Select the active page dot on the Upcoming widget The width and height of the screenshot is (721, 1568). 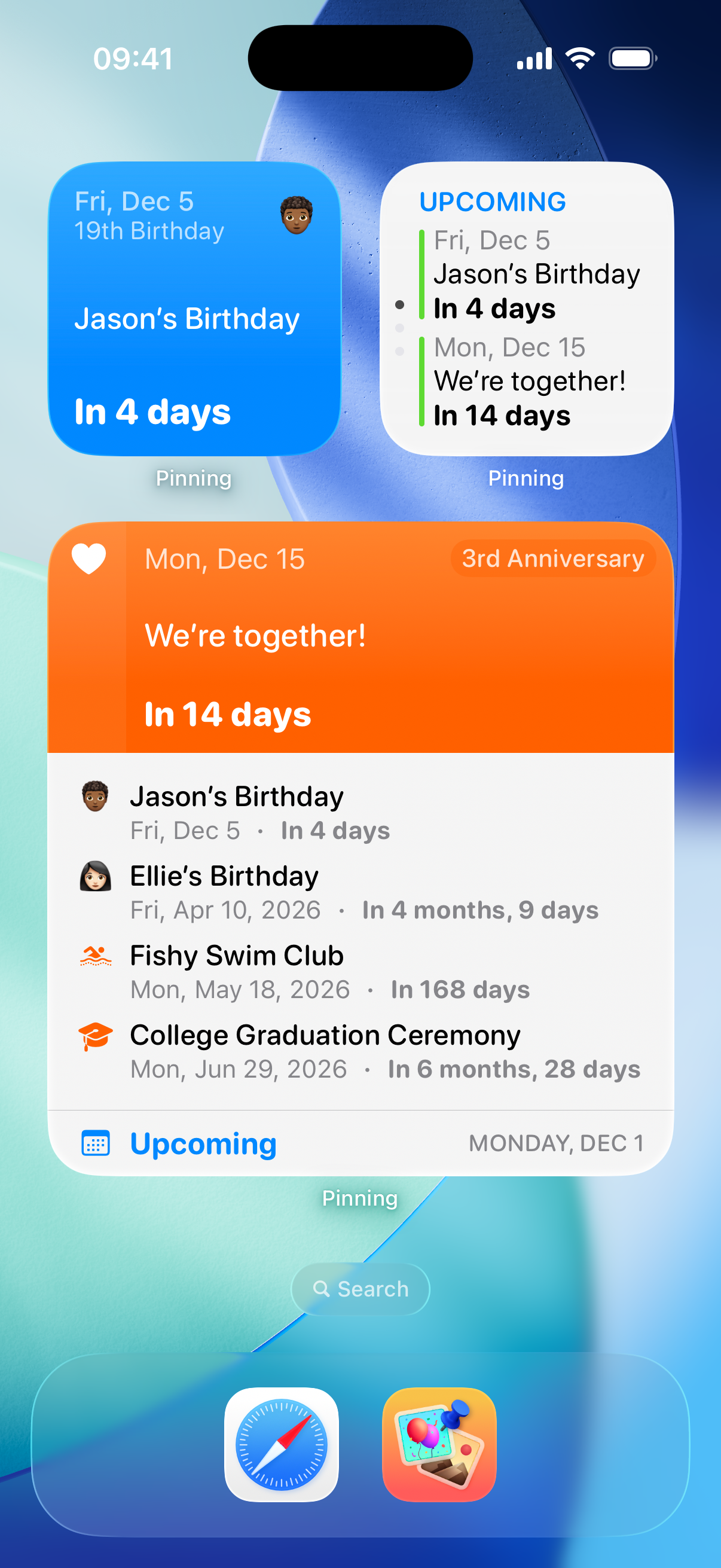pyautogui.click(x=400, y=304)
